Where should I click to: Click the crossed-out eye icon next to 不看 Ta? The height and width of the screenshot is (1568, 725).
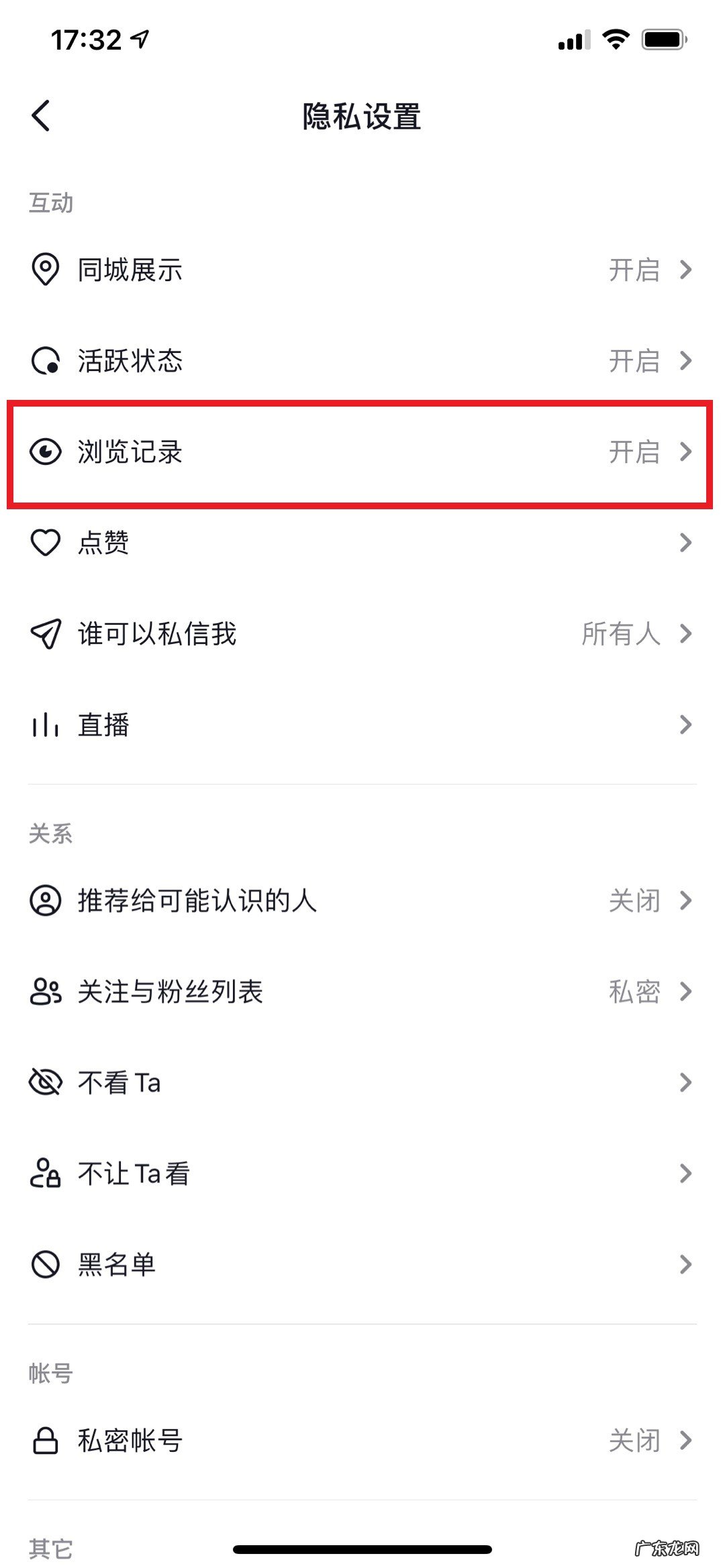click(x=44, y=1082)
